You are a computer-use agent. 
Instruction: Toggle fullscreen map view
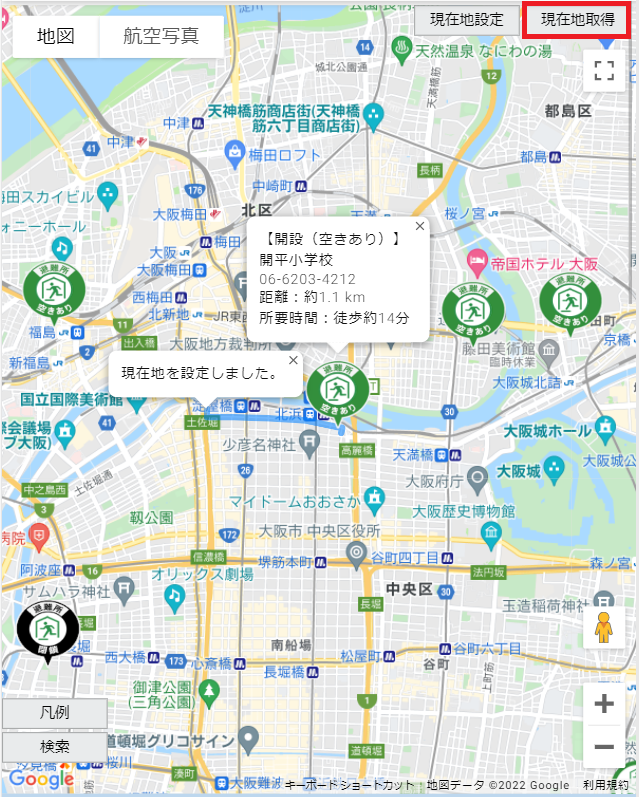[603, 70]
